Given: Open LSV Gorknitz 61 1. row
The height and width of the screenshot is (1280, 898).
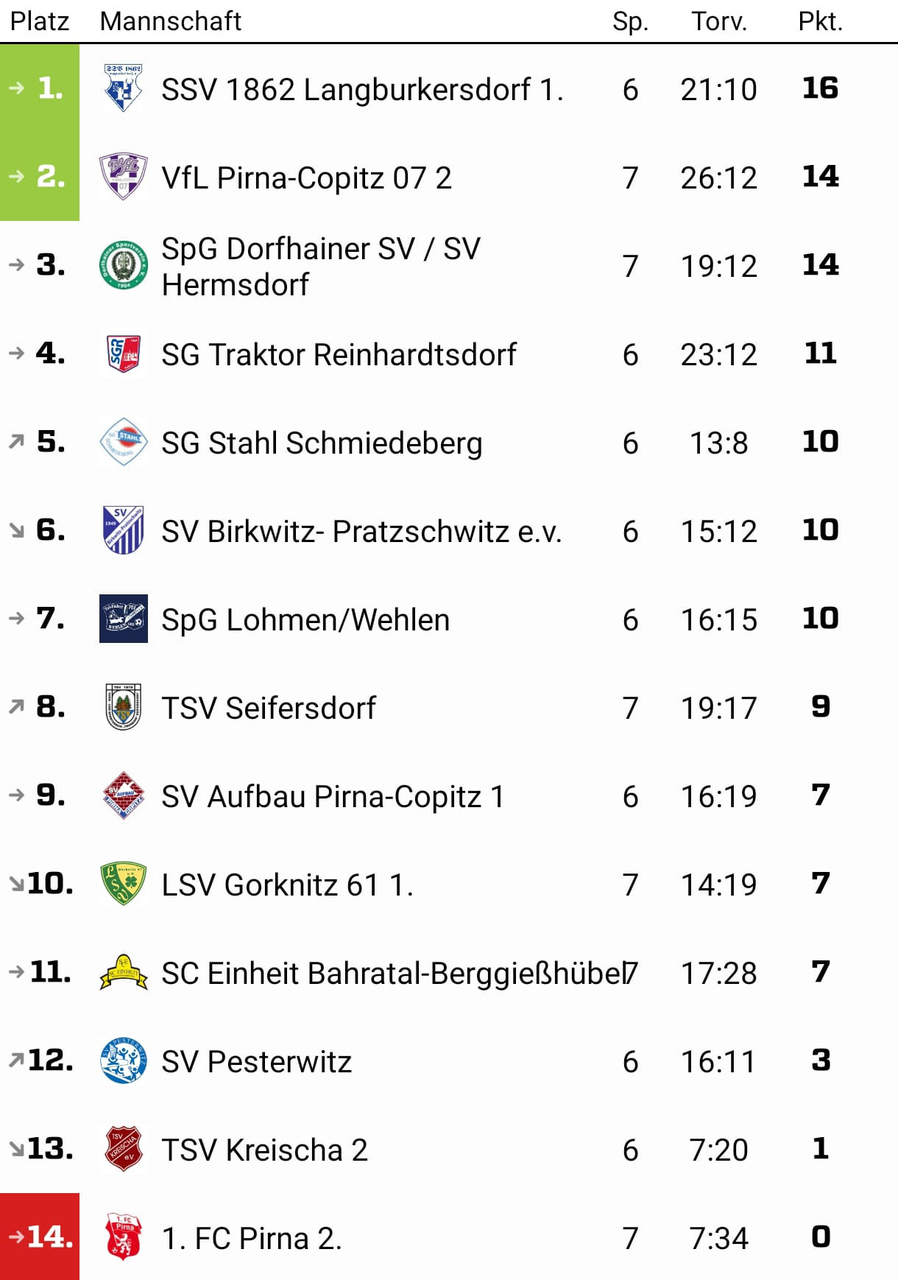Looking at the screenshot, I should coord(287,885).
